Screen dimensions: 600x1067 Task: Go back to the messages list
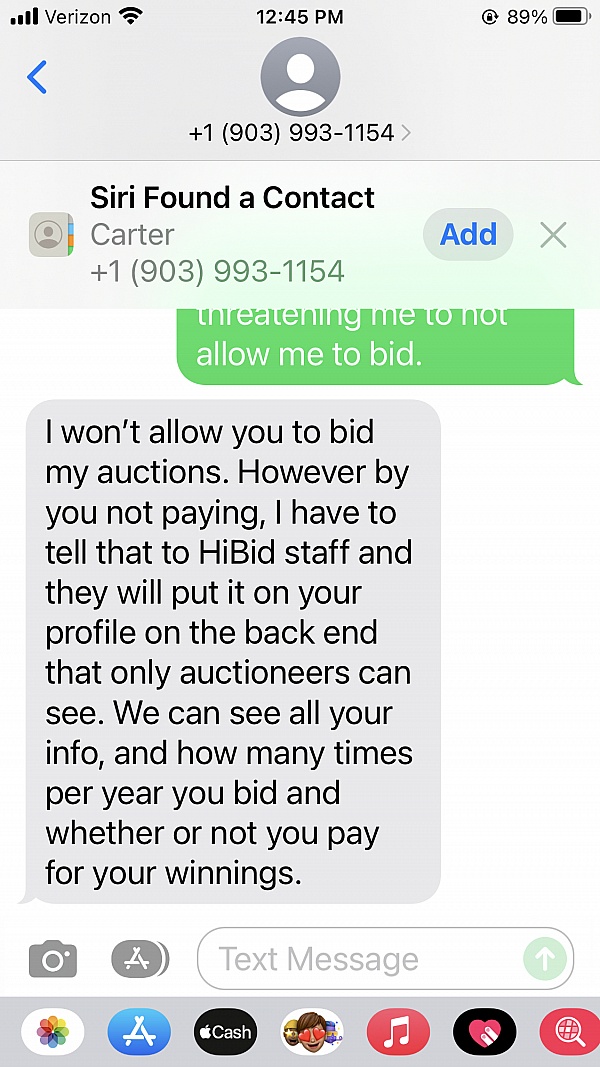click(x=37, y=77)
